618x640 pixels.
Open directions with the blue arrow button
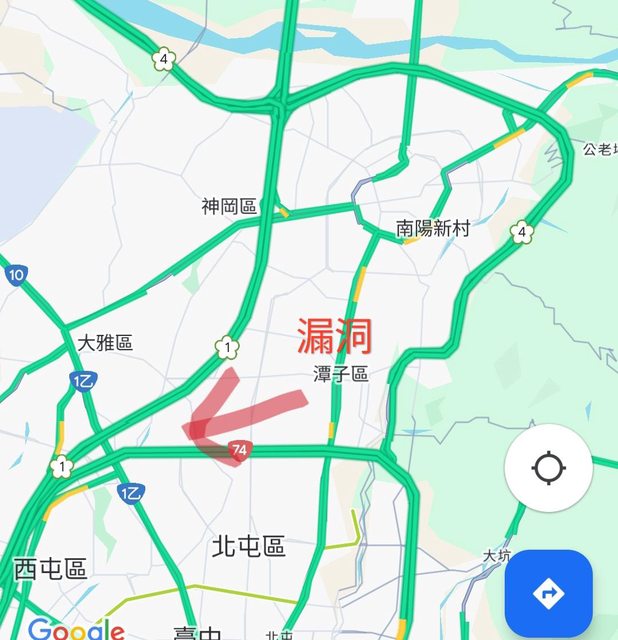[549, 594]
